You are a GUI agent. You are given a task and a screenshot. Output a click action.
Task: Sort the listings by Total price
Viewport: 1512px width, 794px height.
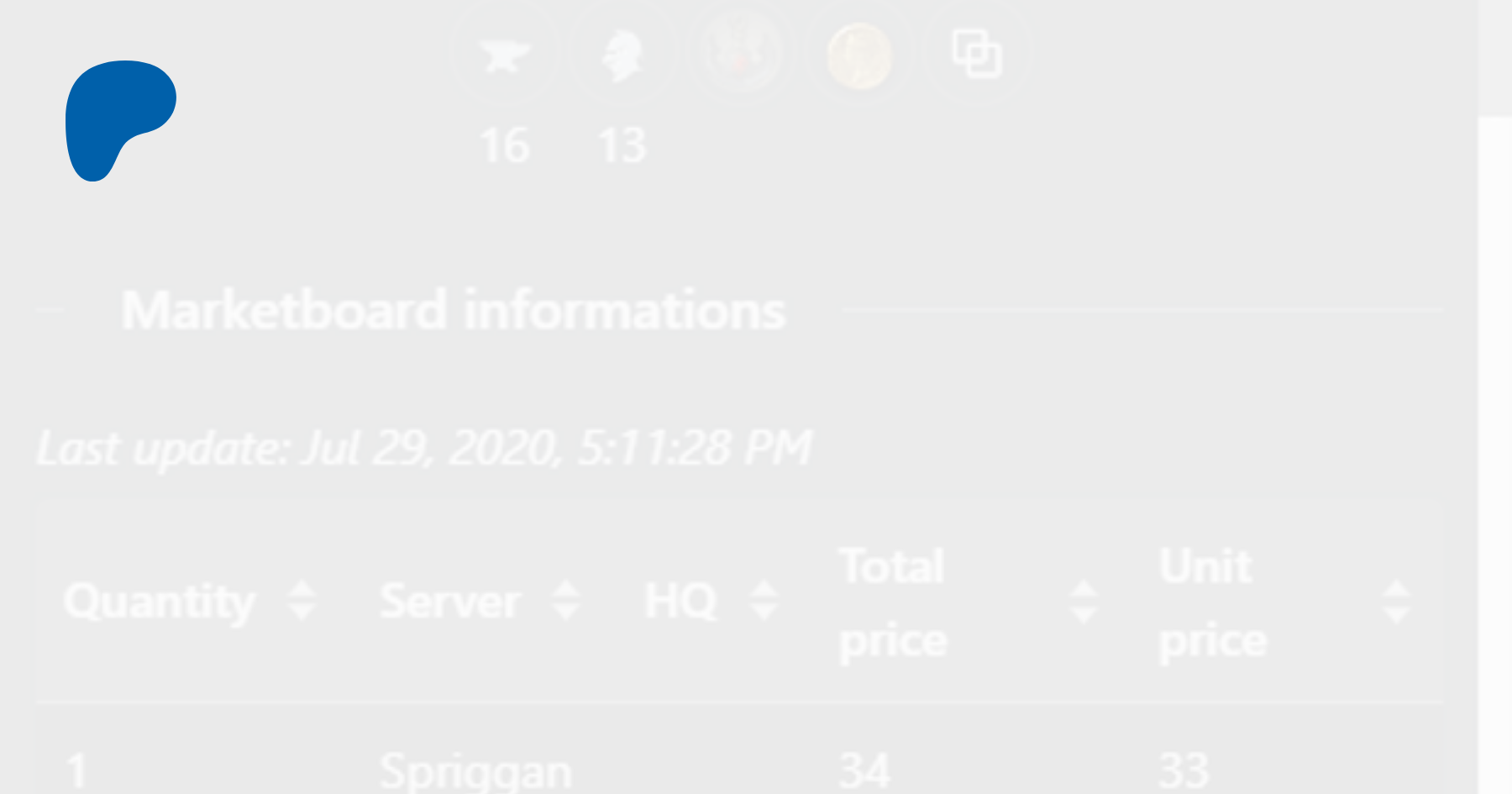(x=1084, y=602)
